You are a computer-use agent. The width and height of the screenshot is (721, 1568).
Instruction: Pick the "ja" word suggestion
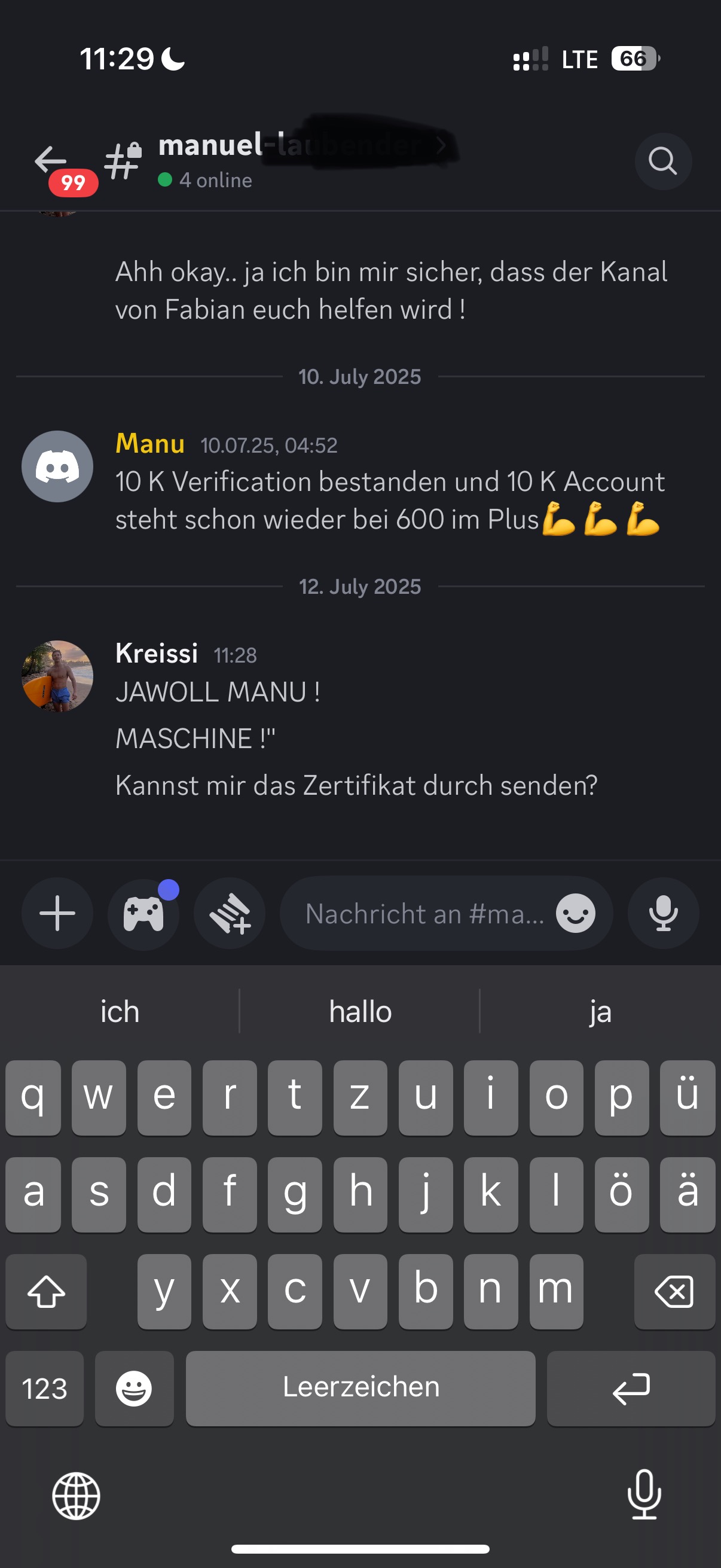(600, 1012)
